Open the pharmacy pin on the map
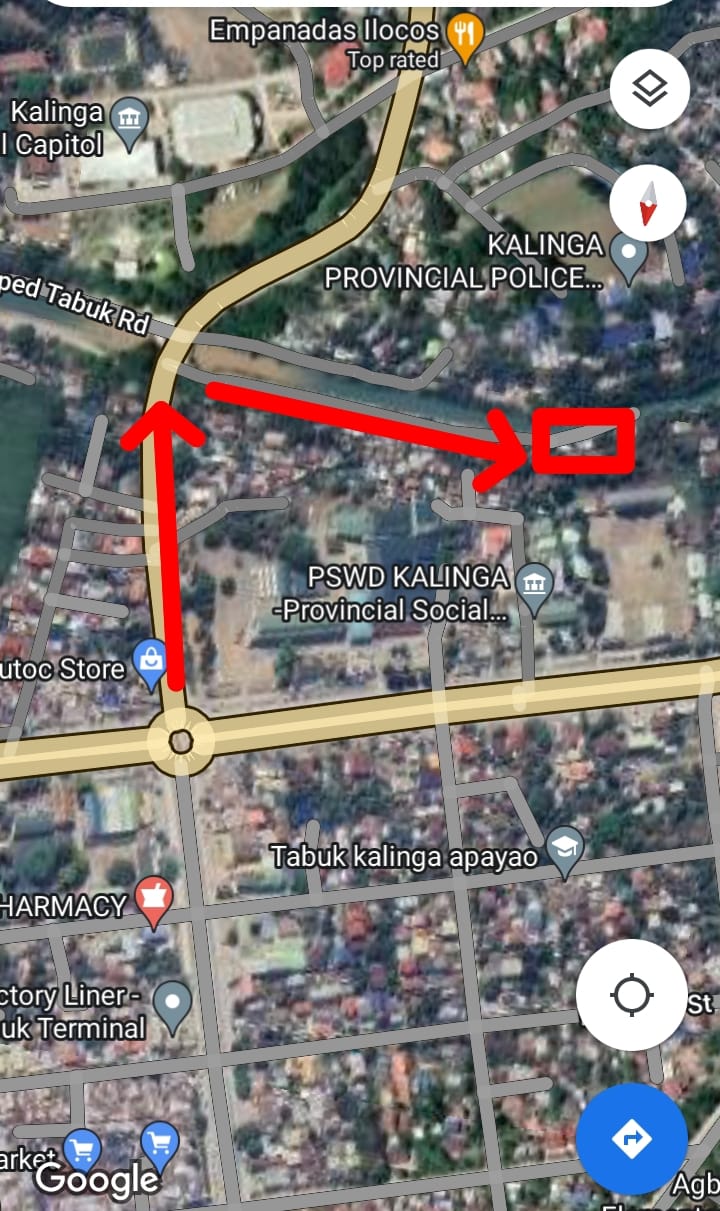The height and width of the screenshot is (1211, 720). pos(155,900)
